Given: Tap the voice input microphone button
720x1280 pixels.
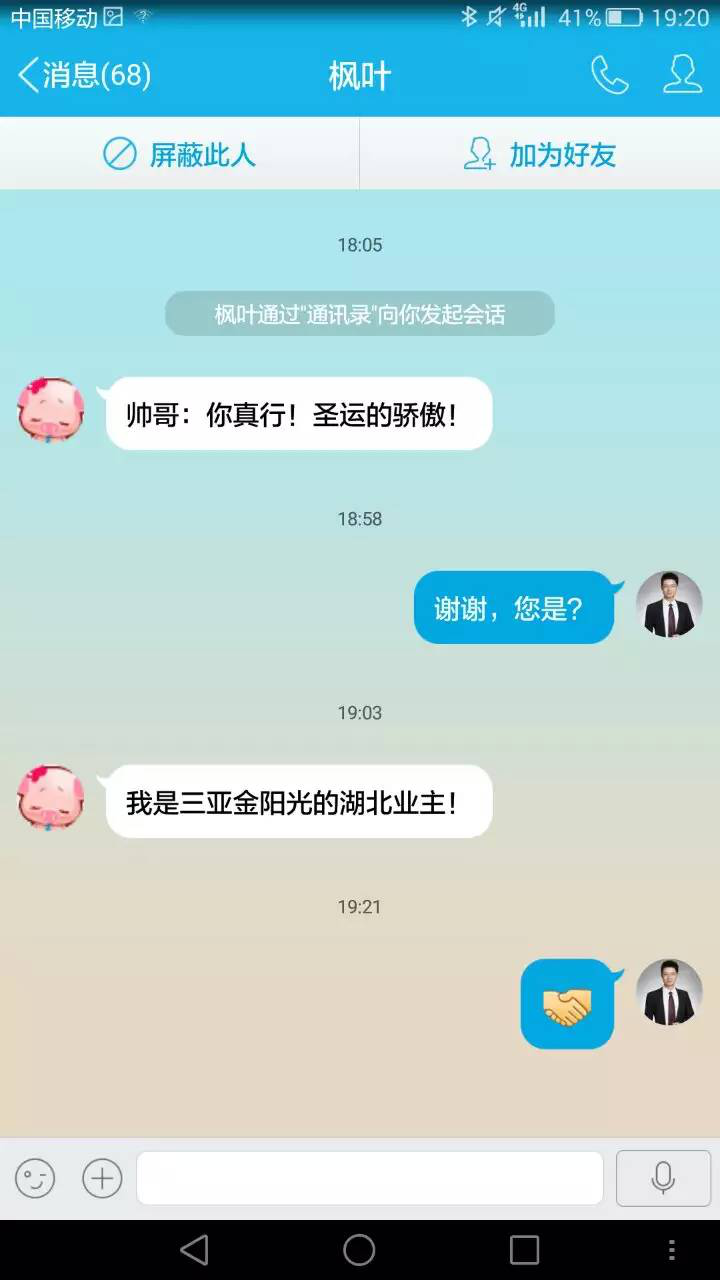Looking at the screenshot, I should click(663, 1178).
